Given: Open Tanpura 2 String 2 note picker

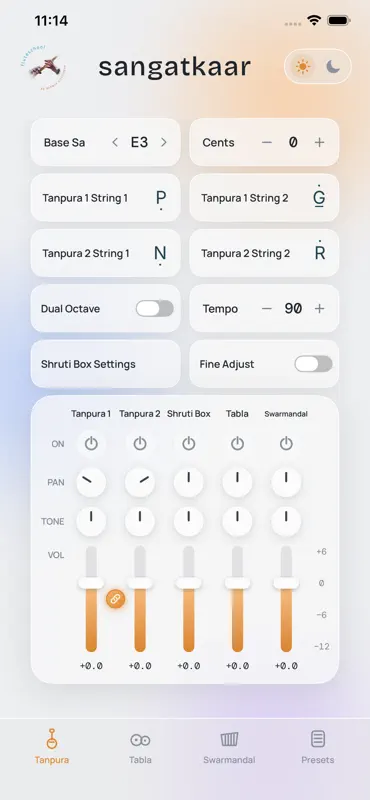Looking at the screenshot, I should coord(264,254).
